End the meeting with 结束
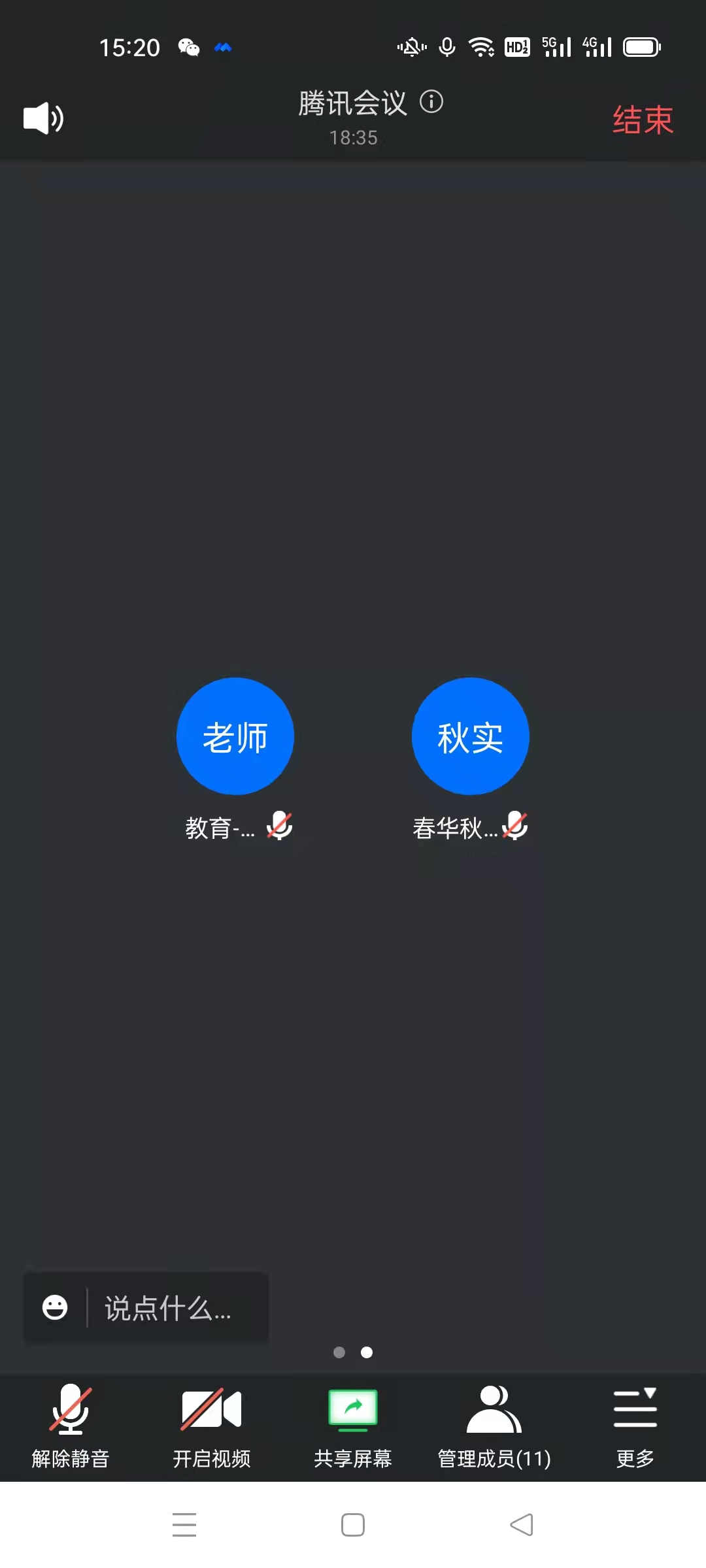 click(x=643, y=120)
